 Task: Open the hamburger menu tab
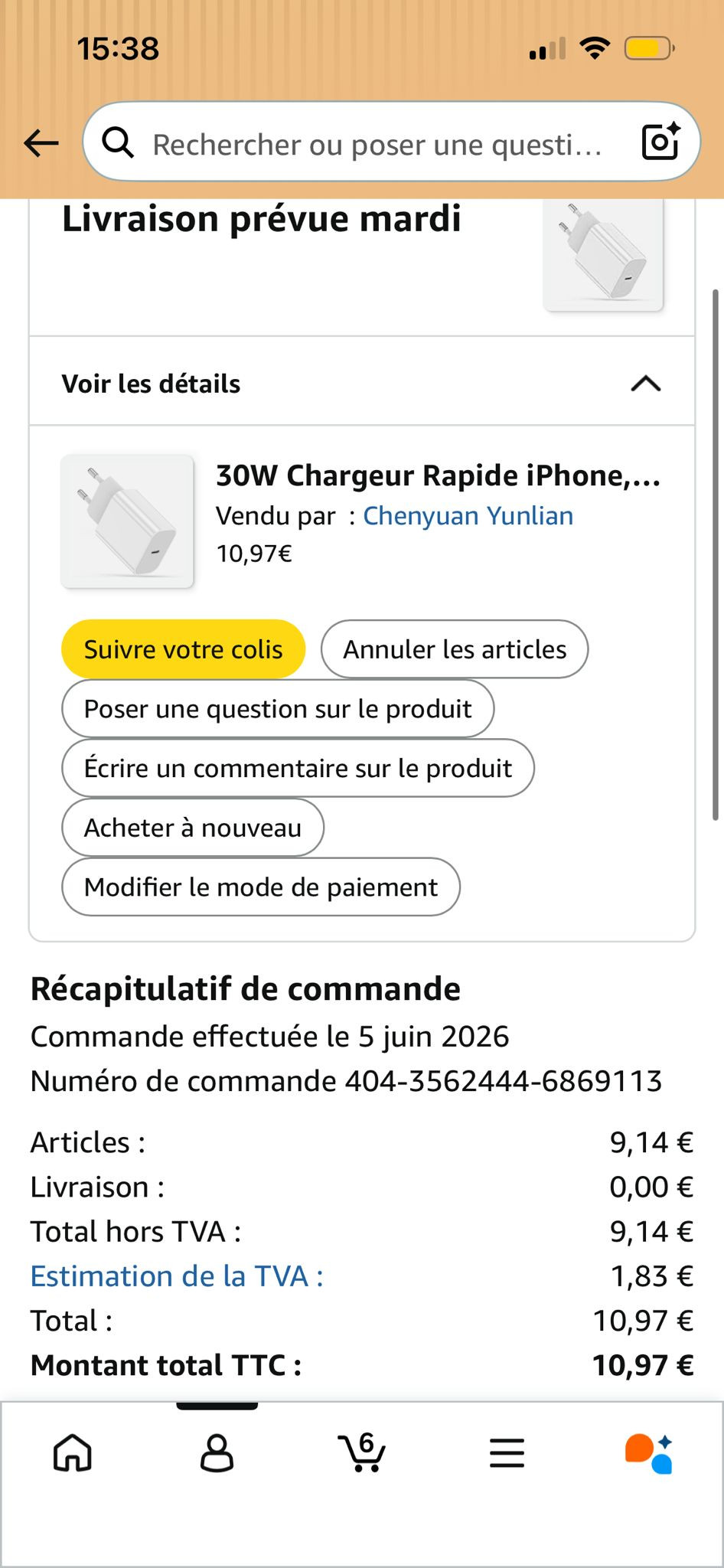[x=507, y=1452]
